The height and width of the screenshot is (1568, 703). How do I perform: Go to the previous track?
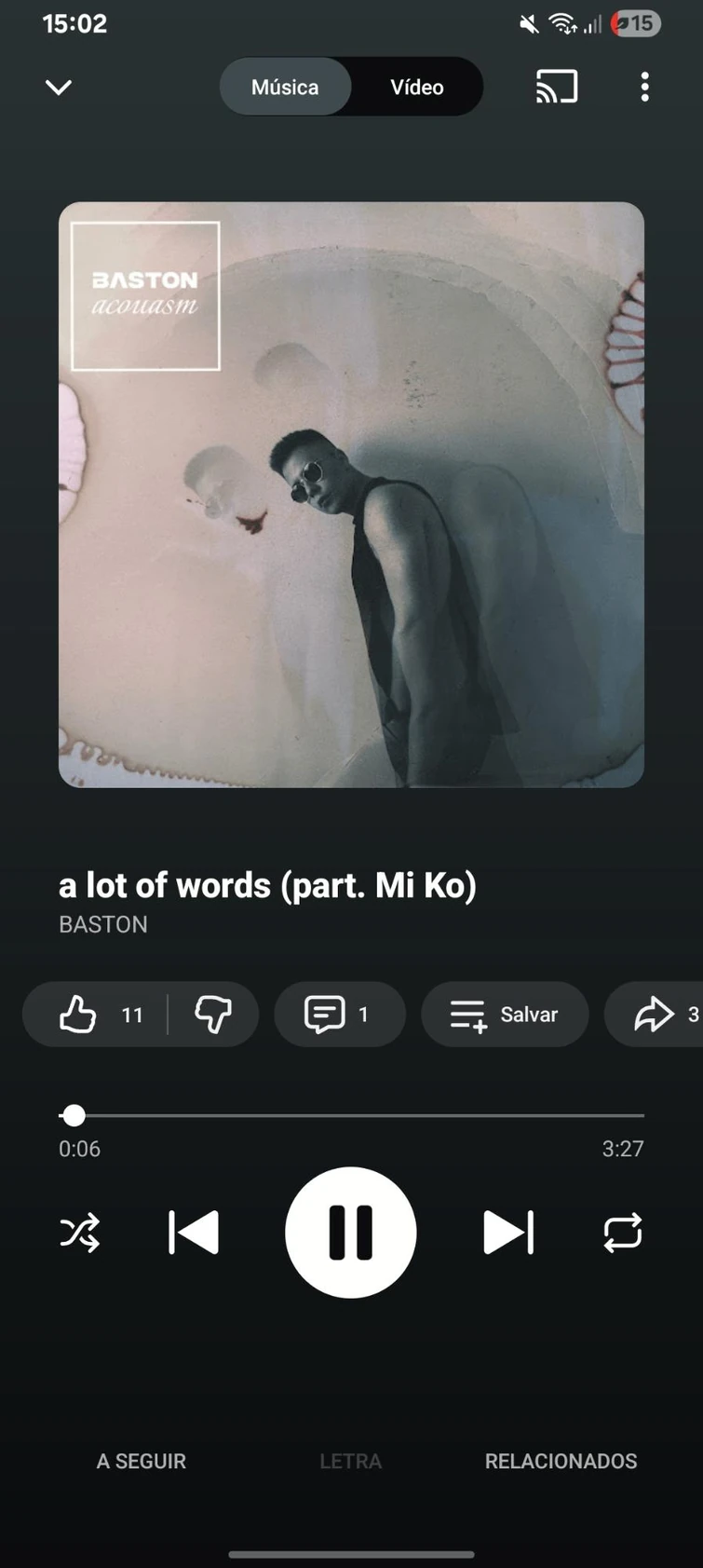pyautogui.click(x=194, y=1233)
